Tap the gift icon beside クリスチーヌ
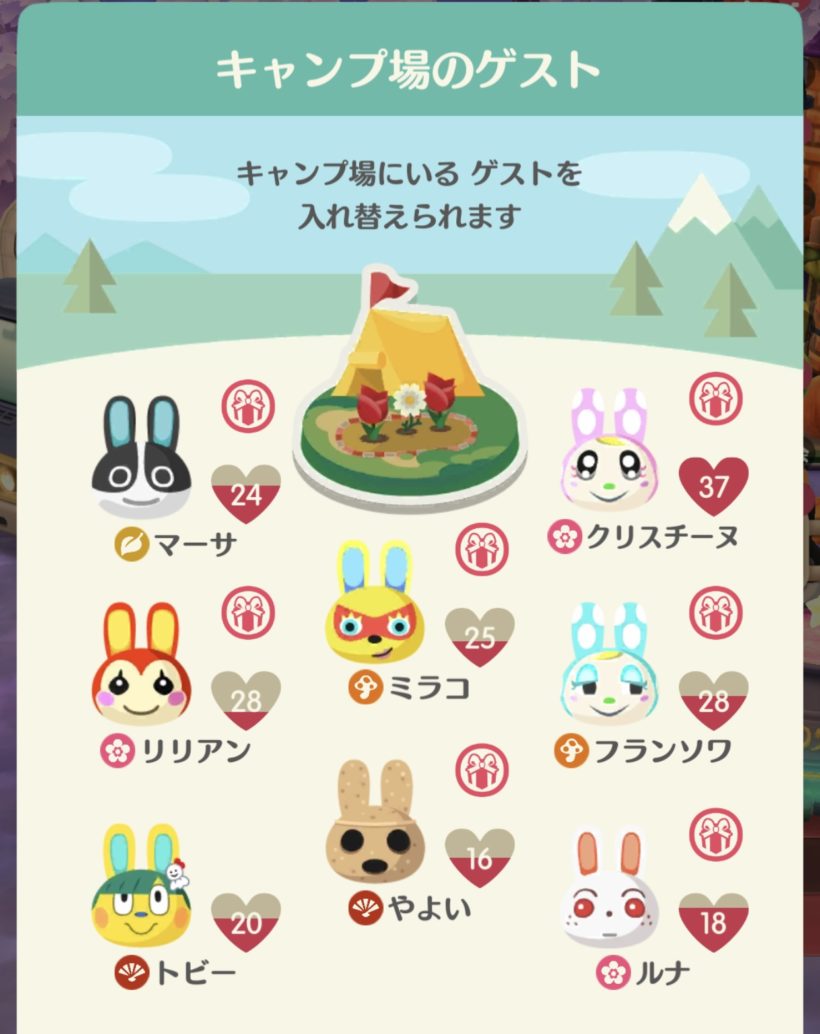820x1034 pixels. tap(715, 397)
